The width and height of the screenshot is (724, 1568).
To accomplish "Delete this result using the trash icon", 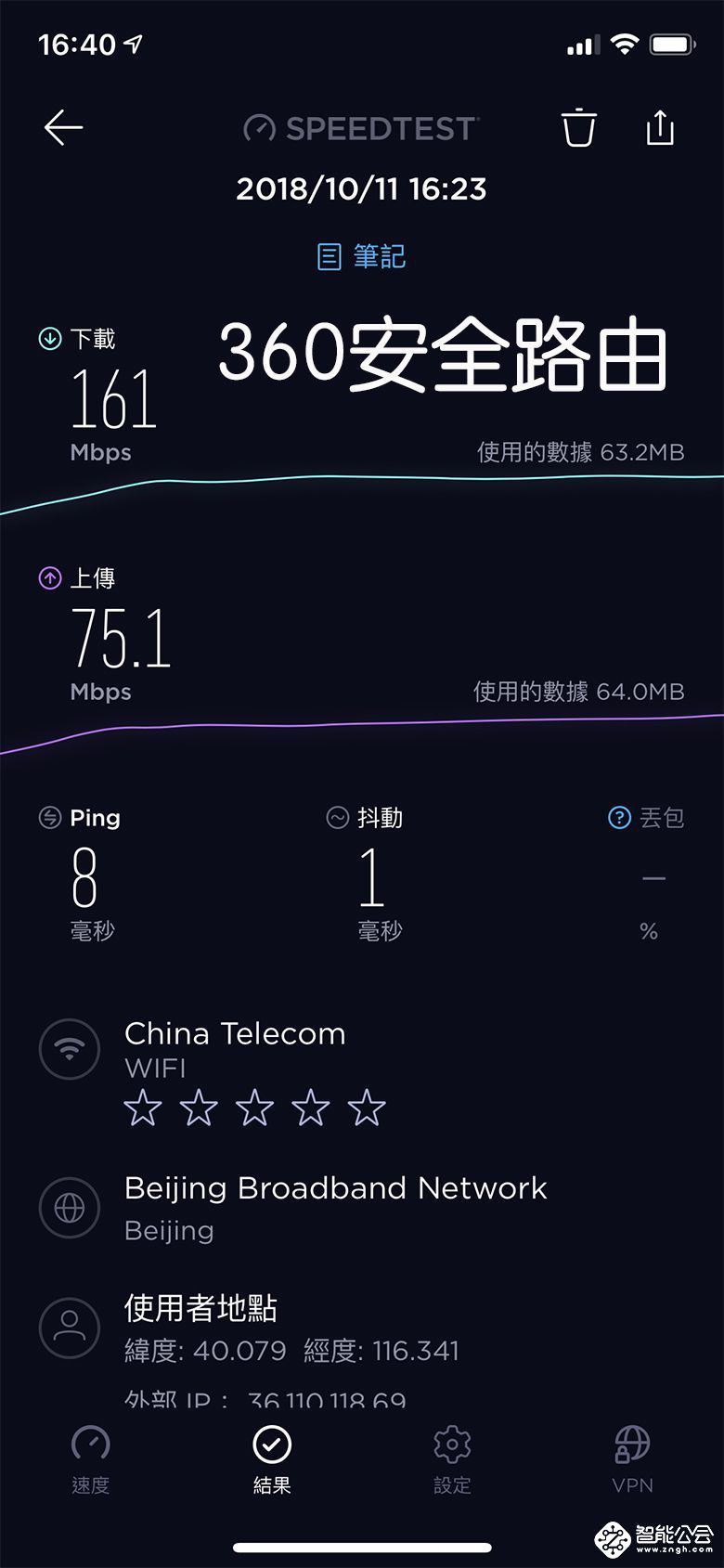I will click(577, 130).
